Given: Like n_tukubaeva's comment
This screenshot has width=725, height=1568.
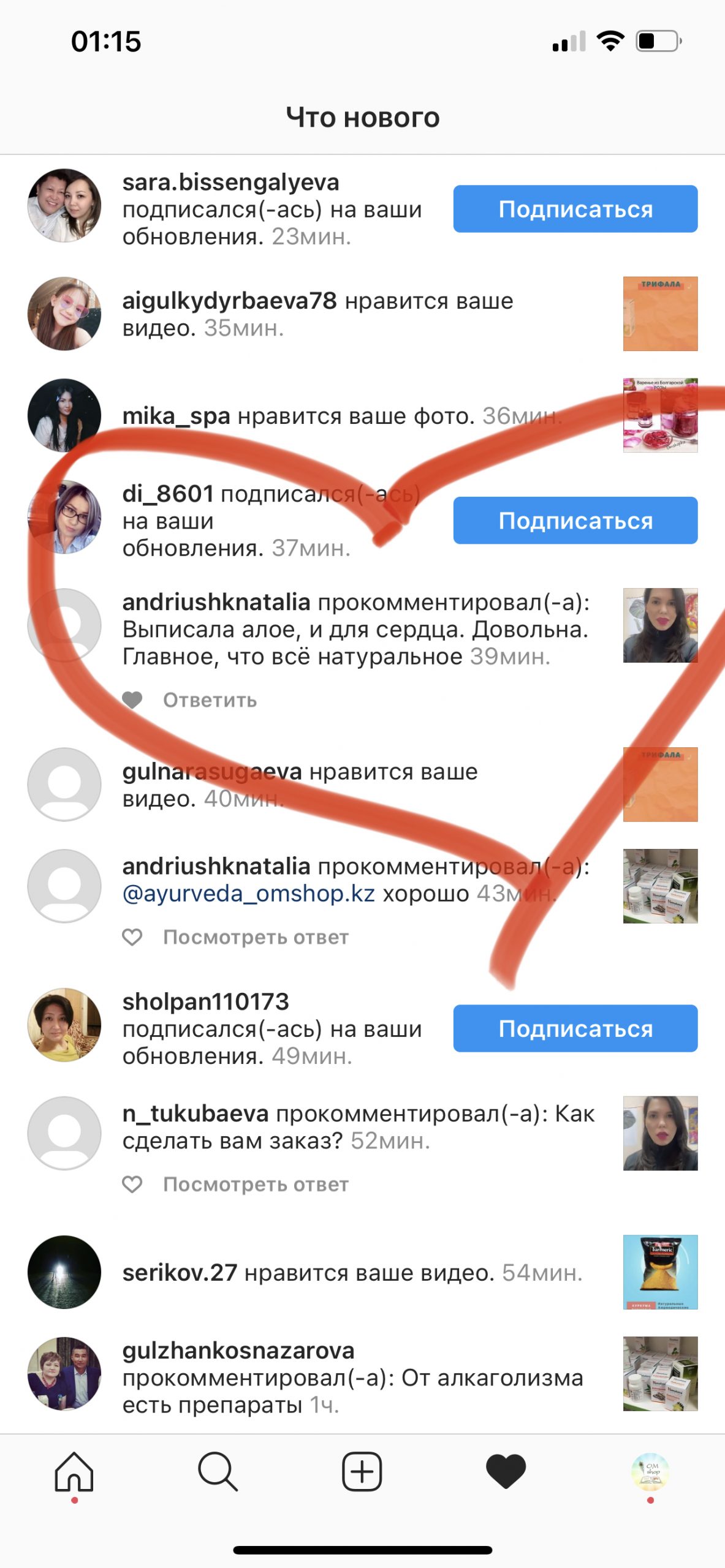Looking at the screenshot, I should click(132, 1185).
